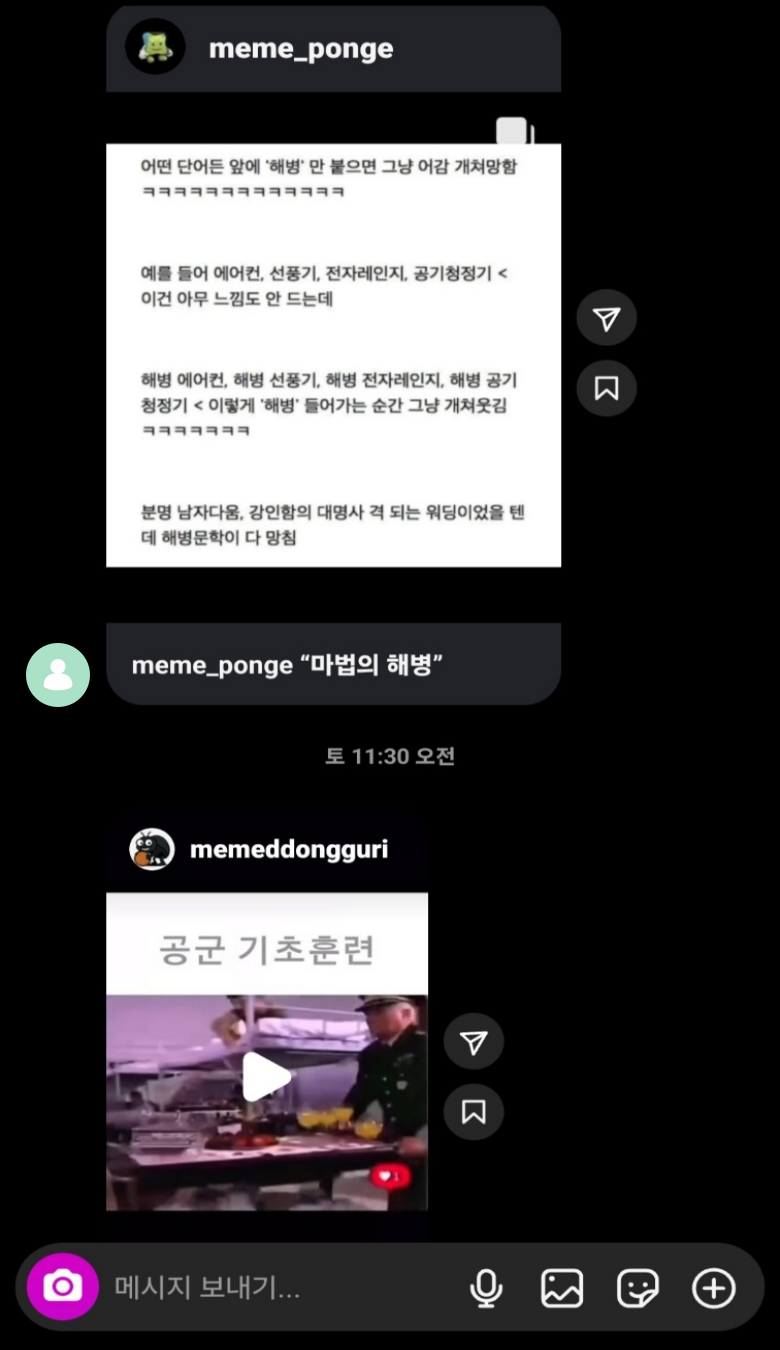The height and width of the screenshot is (1350, 780).
Task: Open the camera from the message bar
Action: (x=63, y=1287)
